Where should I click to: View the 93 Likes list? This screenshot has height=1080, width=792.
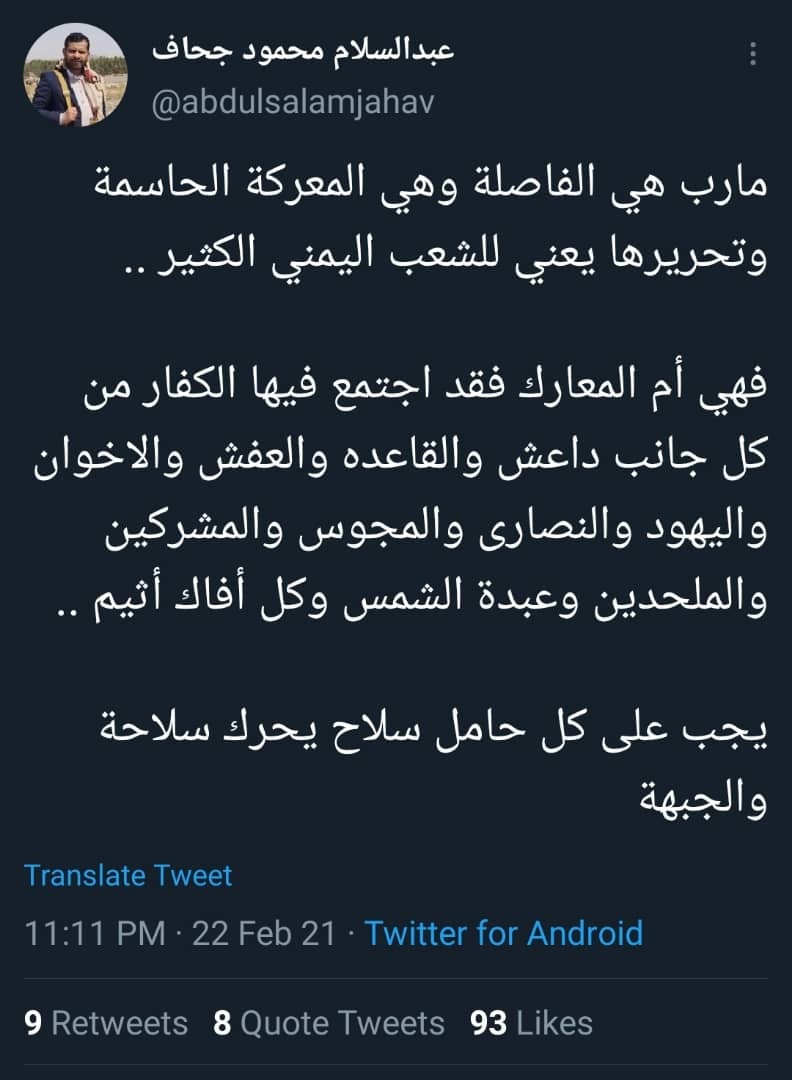[531, 1023]
